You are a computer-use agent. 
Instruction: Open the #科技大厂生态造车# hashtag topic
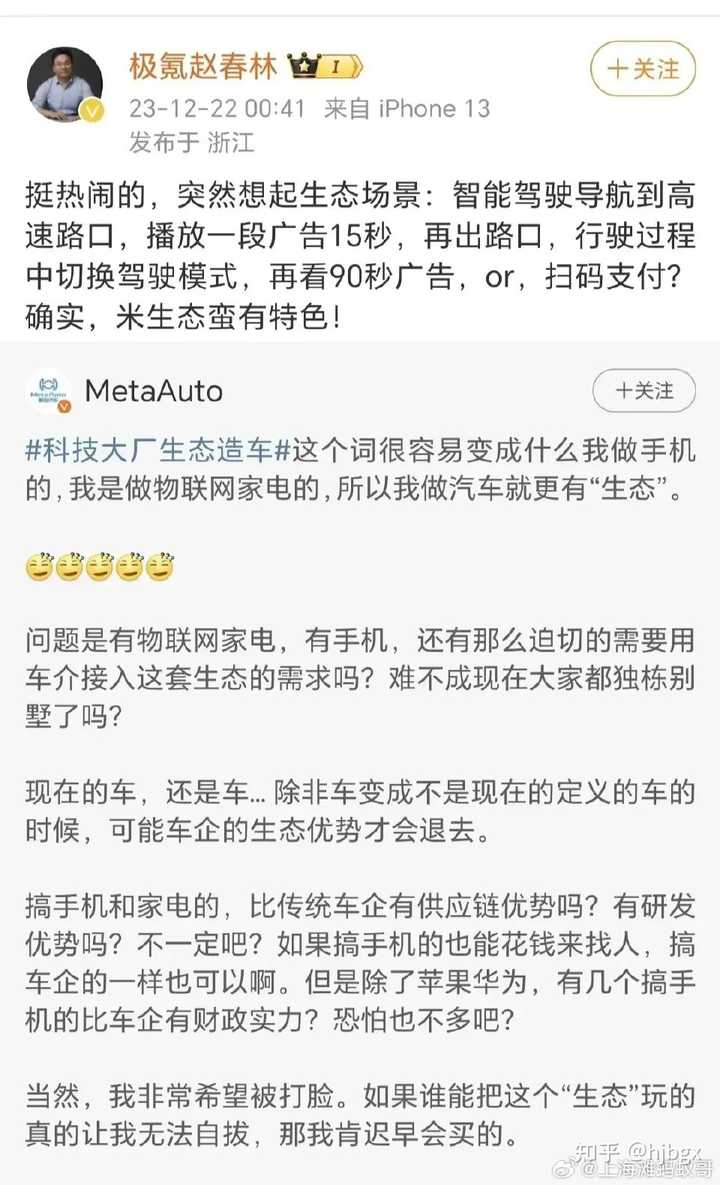click(158, 450)
